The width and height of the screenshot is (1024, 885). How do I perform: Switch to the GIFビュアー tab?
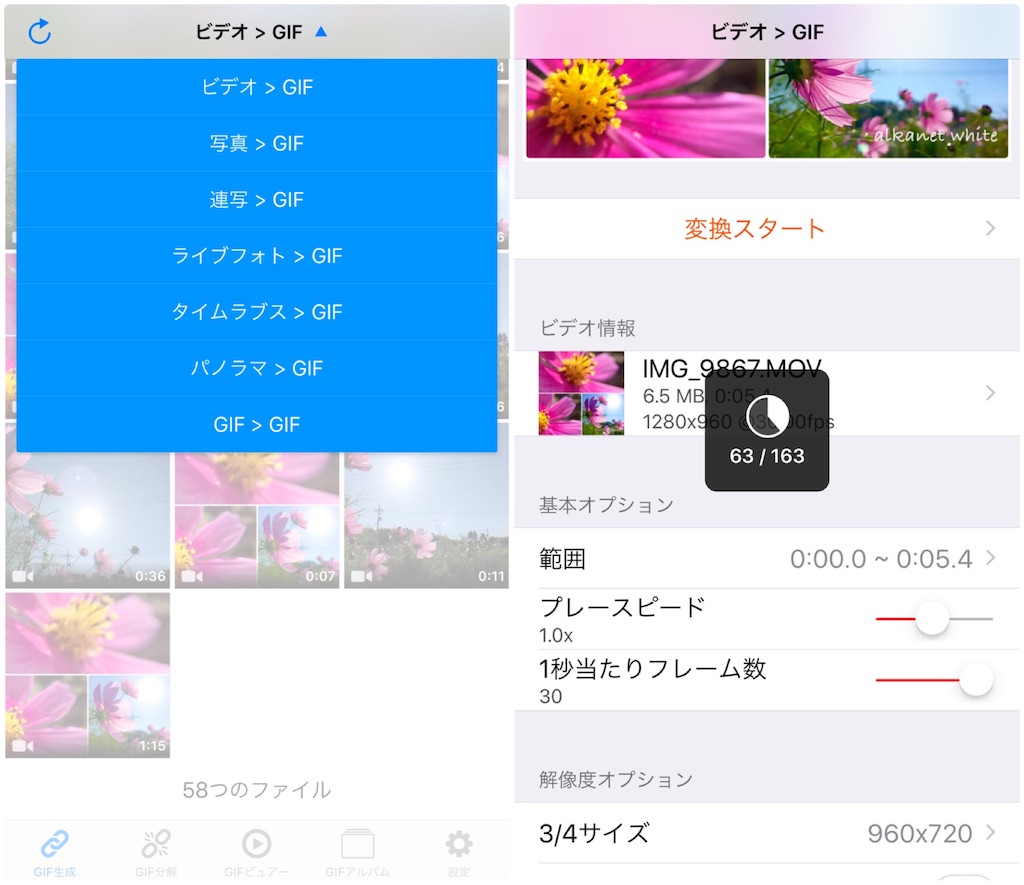point(257,852)
